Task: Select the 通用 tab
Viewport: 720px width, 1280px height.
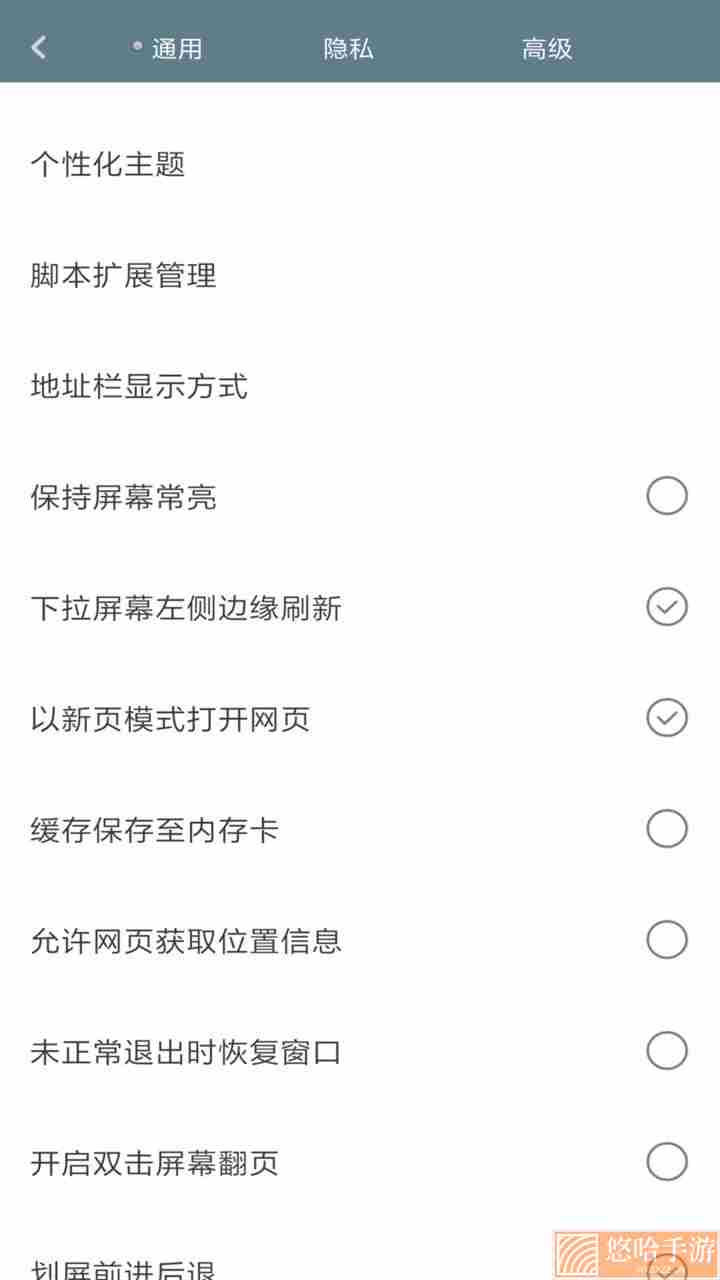Action: tap(177, 48)
